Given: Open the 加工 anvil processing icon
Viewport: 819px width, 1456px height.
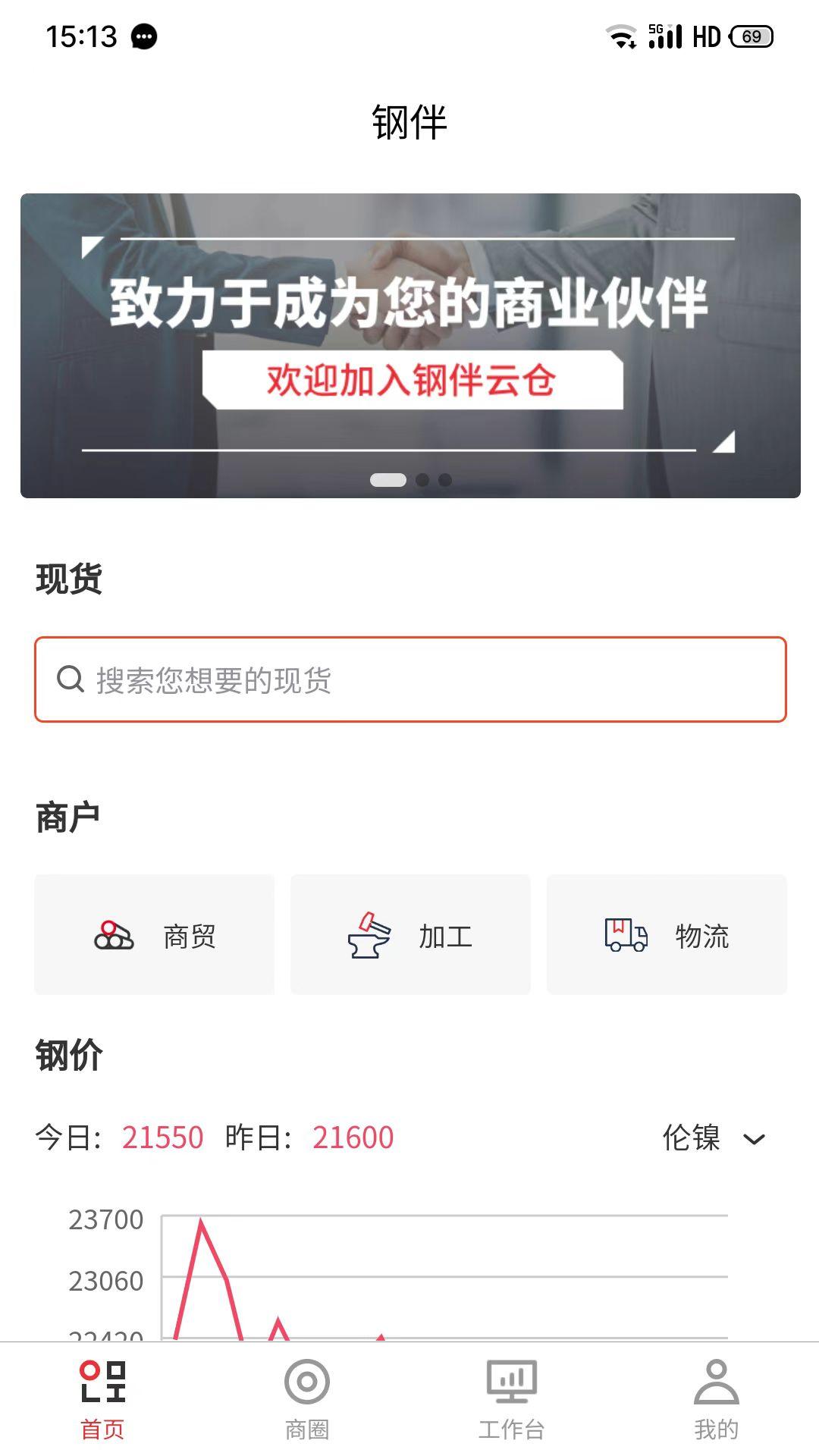Looking at the screenshot, I should click(371, 936).
